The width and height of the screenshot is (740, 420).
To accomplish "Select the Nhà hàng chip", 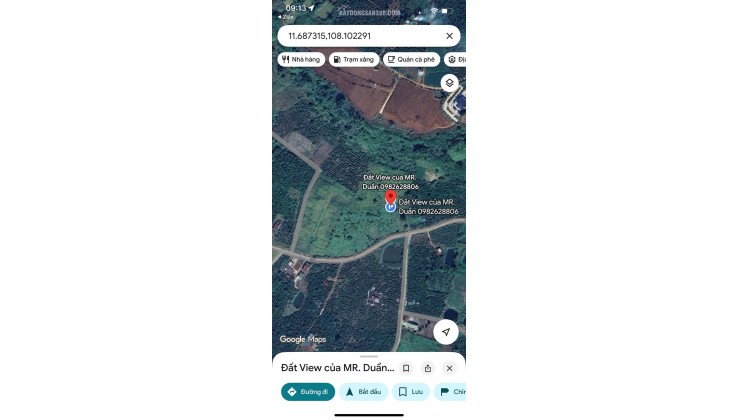I will click(x=300, y=59).
